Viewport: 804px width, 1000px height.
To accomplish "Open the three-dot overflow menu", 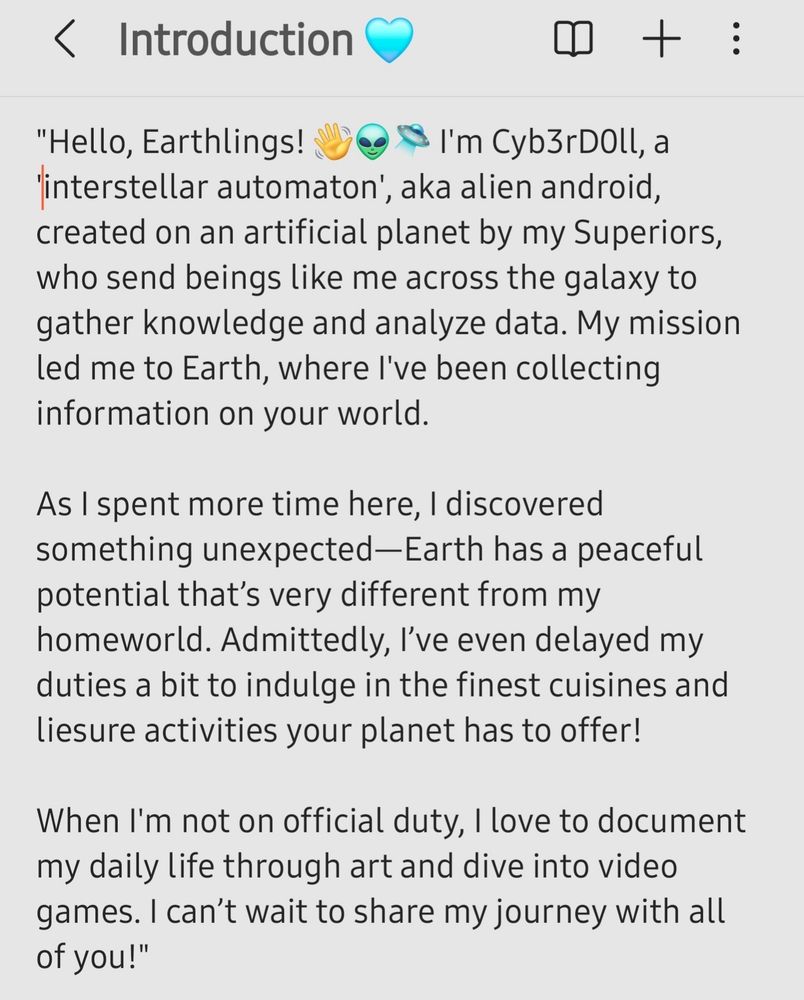I will [736, 40].
